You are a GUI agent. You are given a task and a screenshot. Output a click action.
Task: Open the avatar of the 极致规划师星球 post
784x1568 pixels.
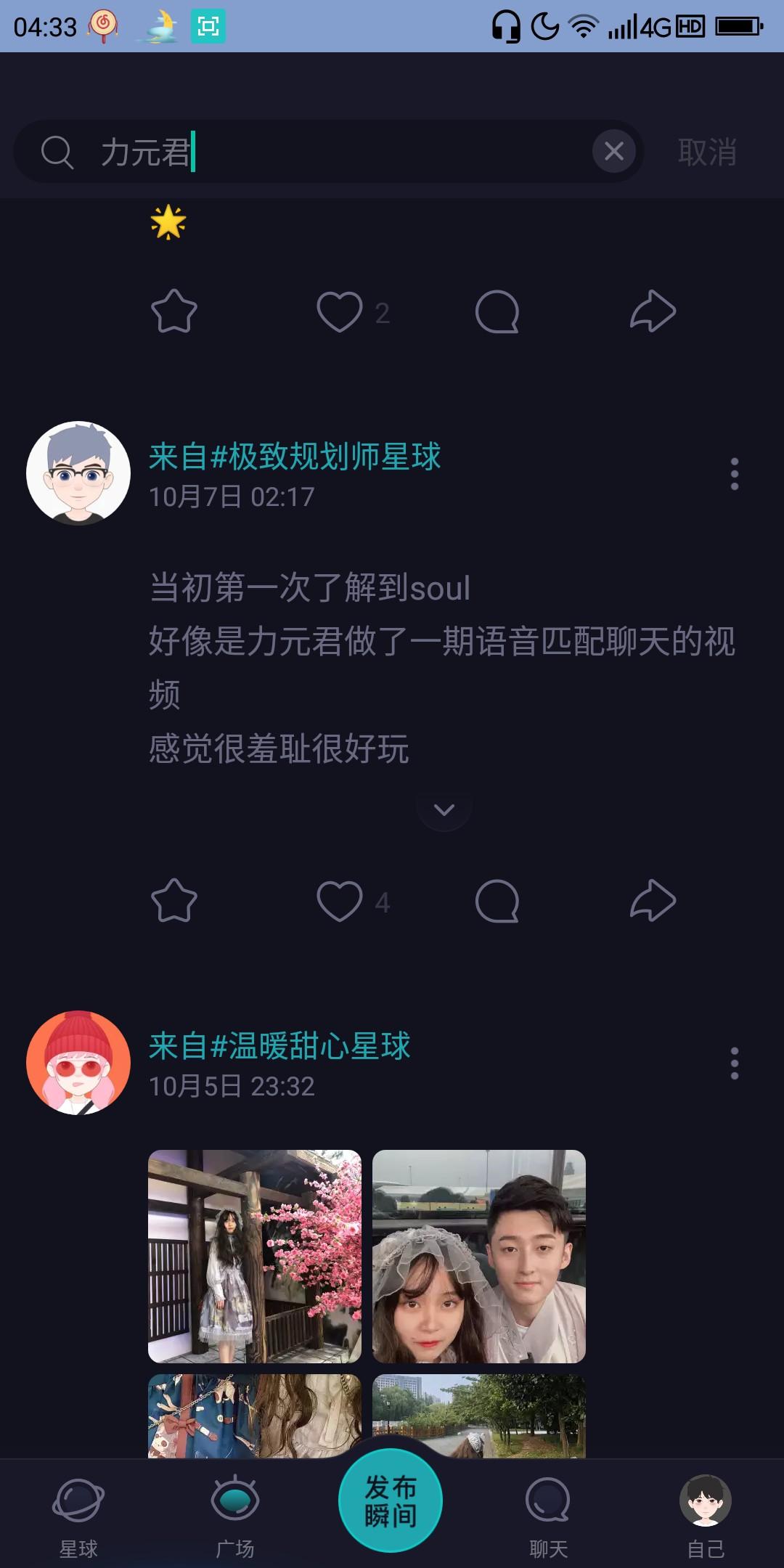click(x=78, y=473)
